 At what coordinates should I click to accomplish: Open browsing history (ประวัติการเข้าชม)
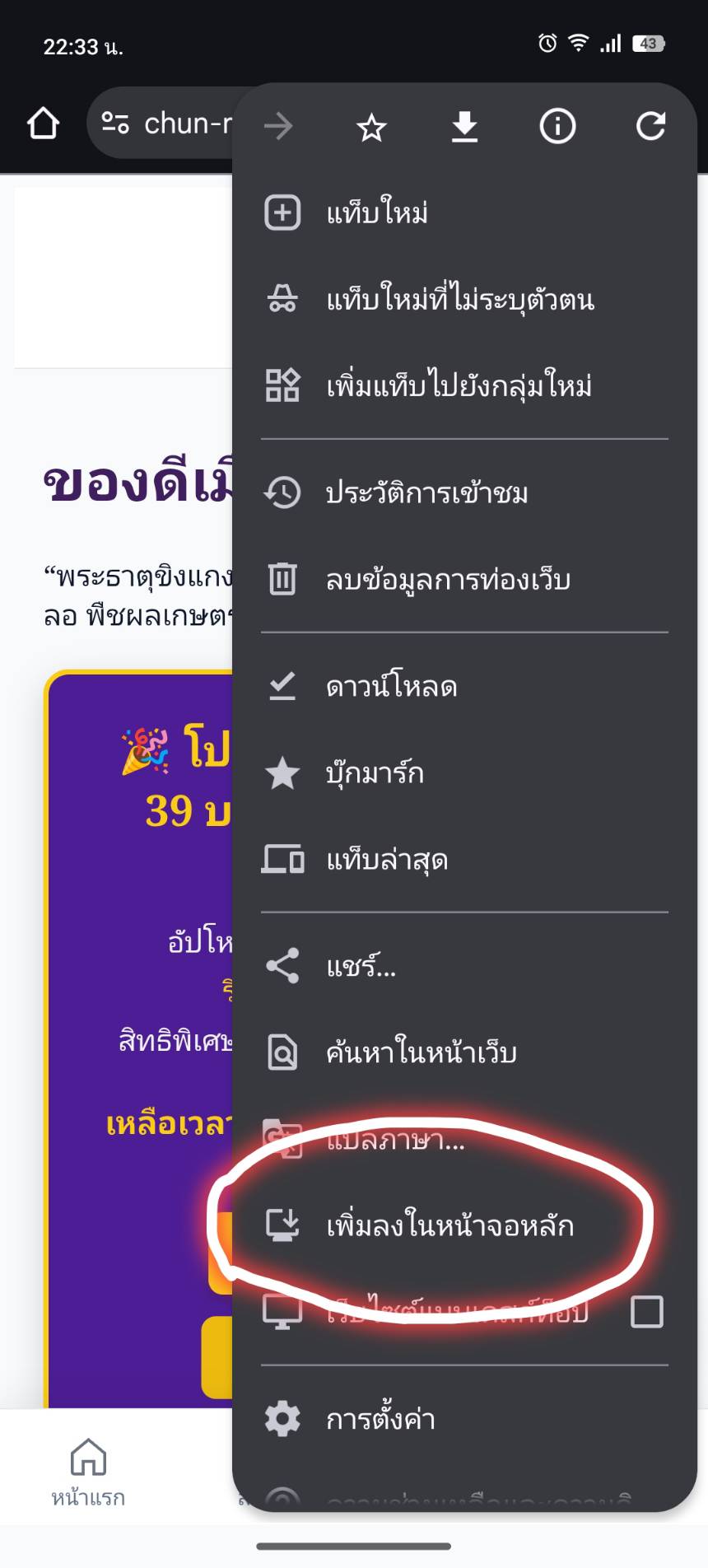pyautogui.click(x=426, y=493)
